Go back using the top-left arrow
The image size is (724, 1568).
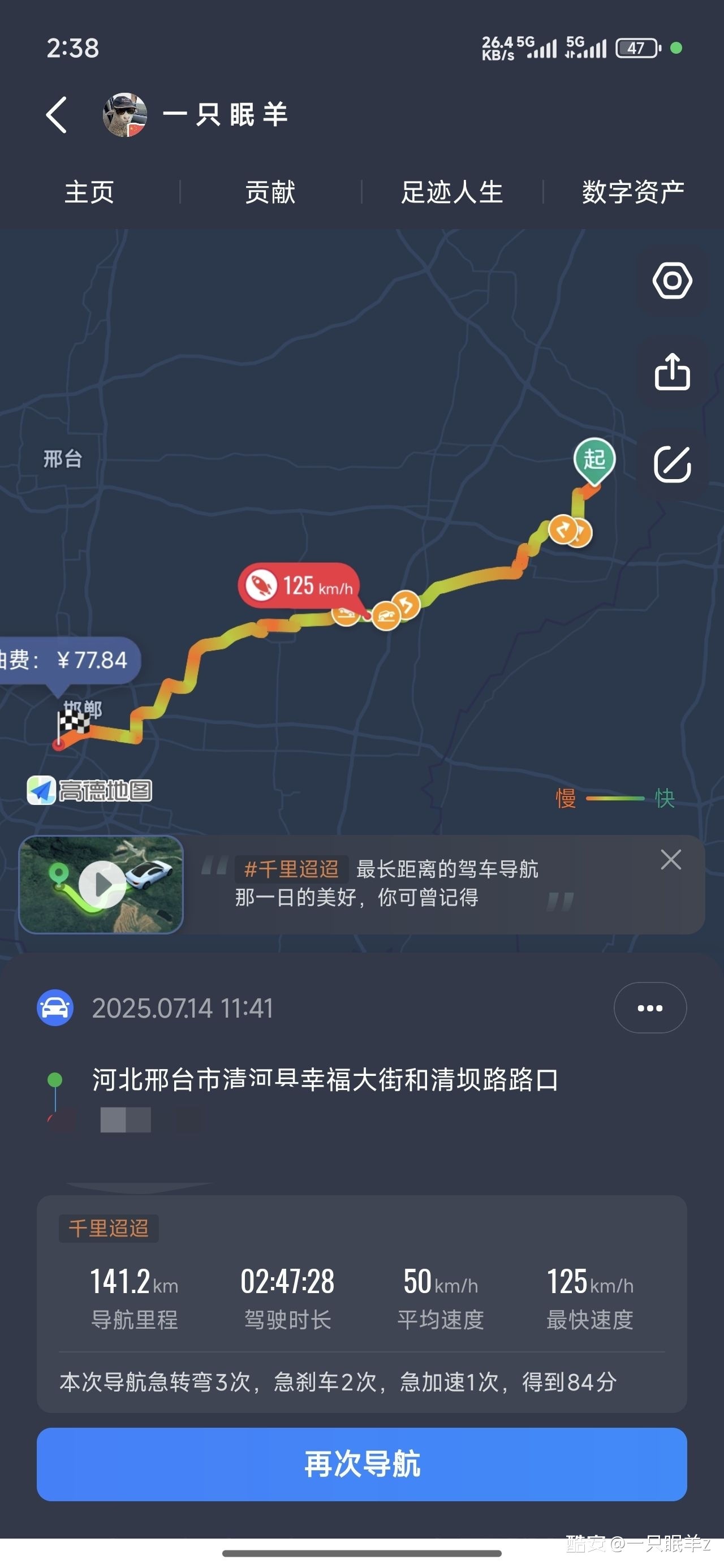pyautogui.click(x=57, y=114)
